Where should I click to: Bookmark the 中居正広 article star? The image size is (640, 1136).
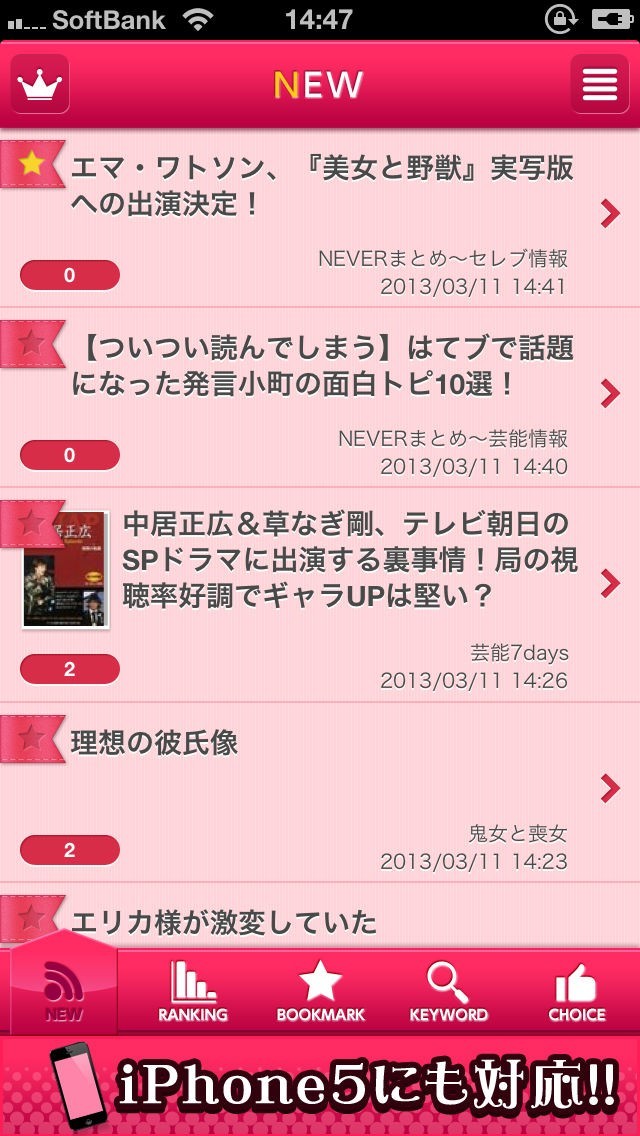pos(32,522)
